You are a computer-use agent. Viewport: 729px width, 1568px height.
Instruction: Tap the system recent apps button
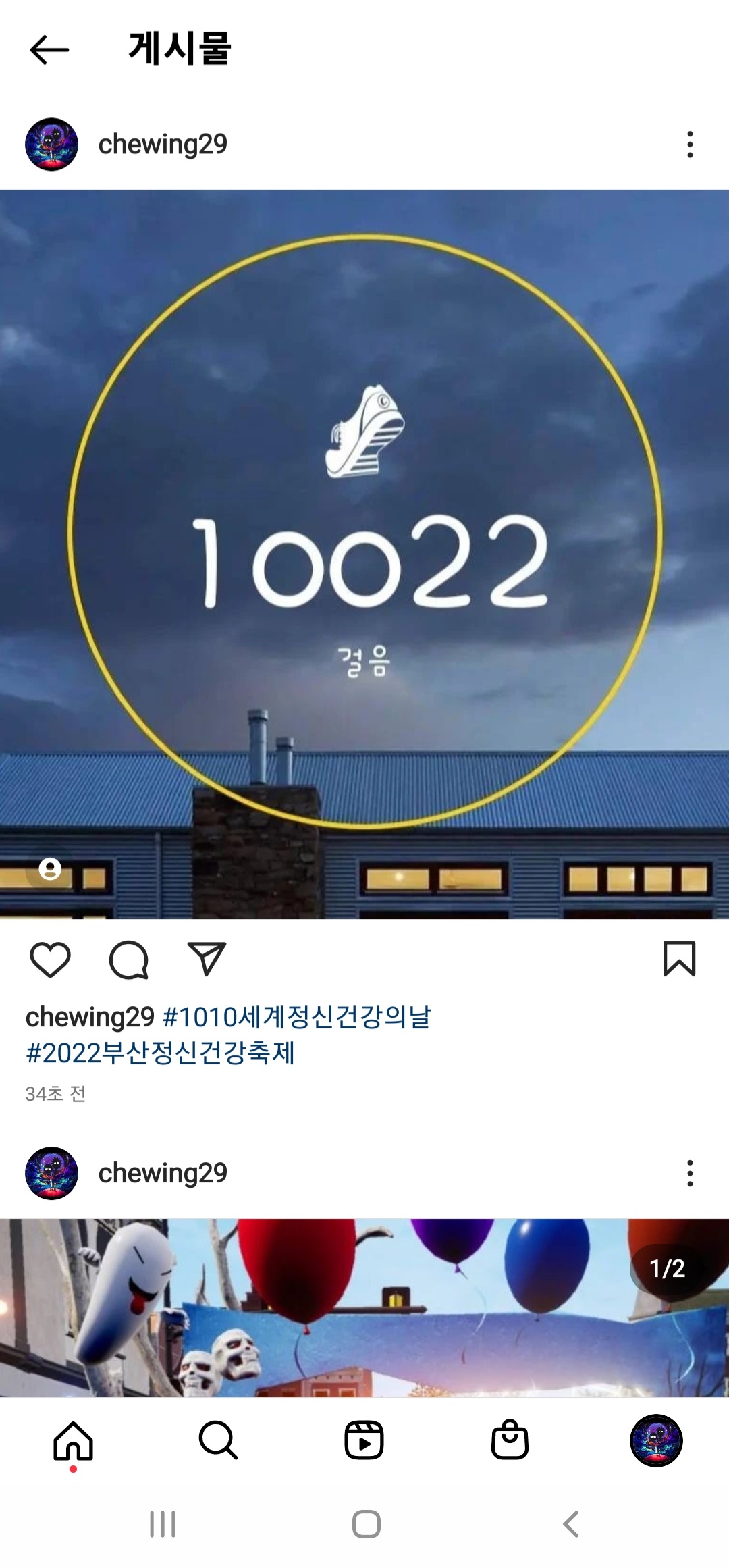pyautogui.click(x=163, y=1524)
